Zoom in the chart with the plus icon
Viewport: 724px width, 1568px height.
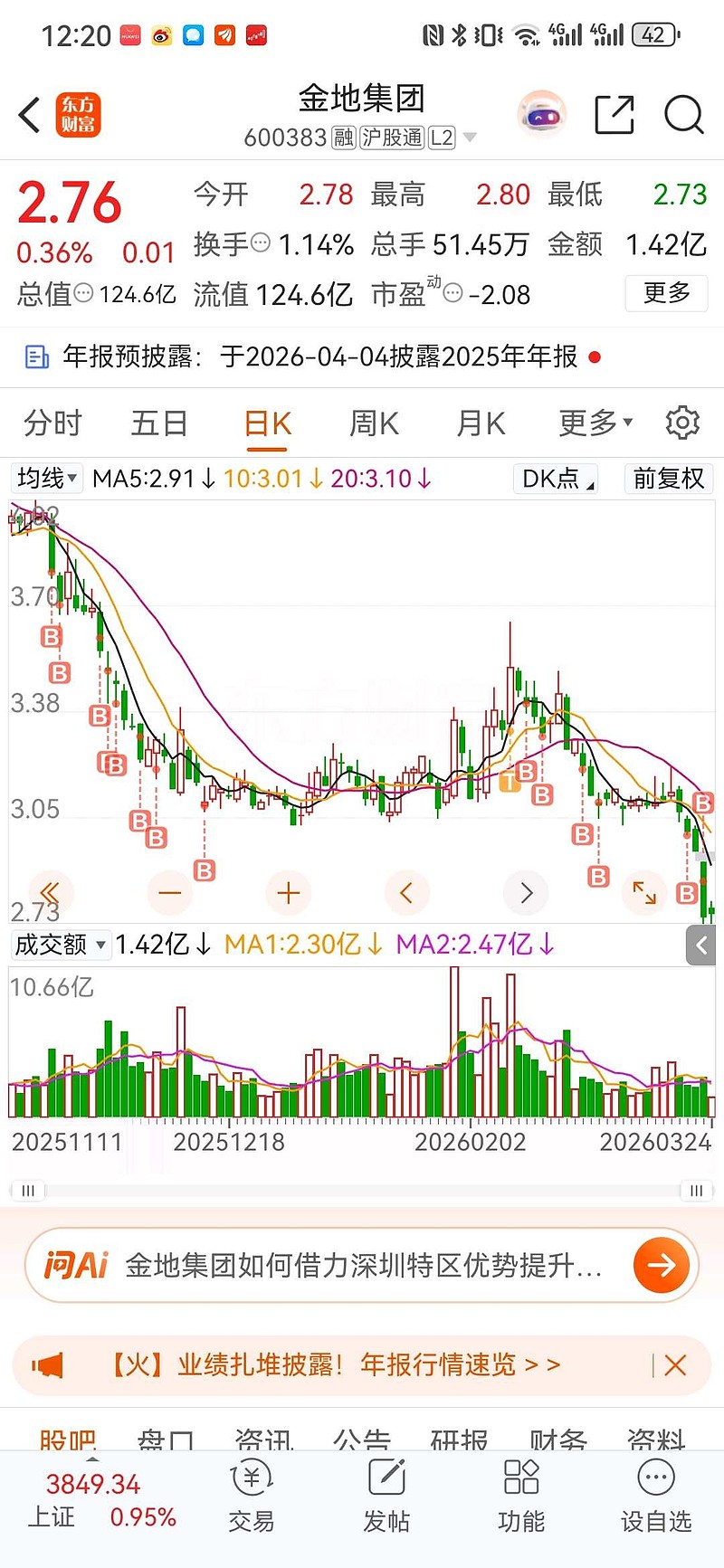(x=288, y=892)
